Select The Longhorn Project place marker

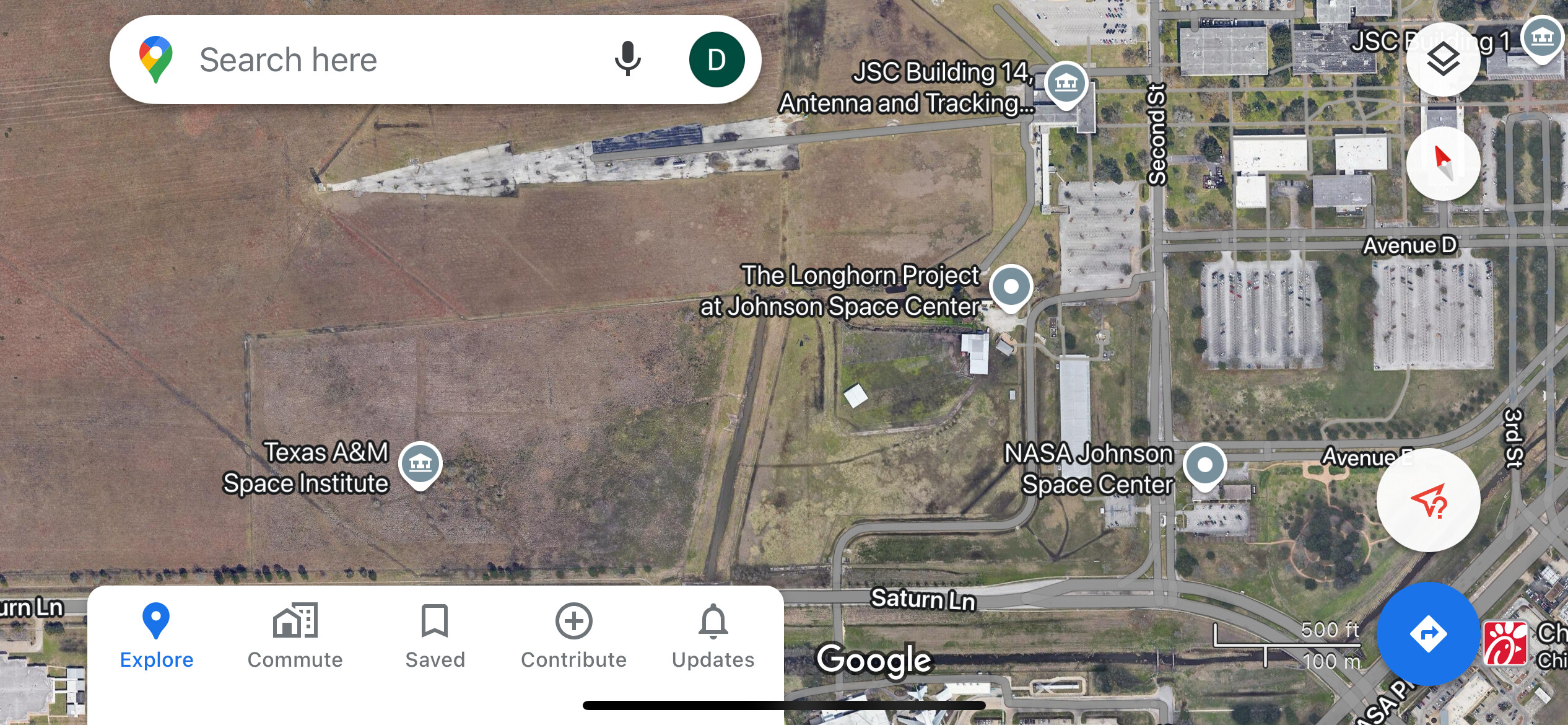click(x=1011, y=288)
